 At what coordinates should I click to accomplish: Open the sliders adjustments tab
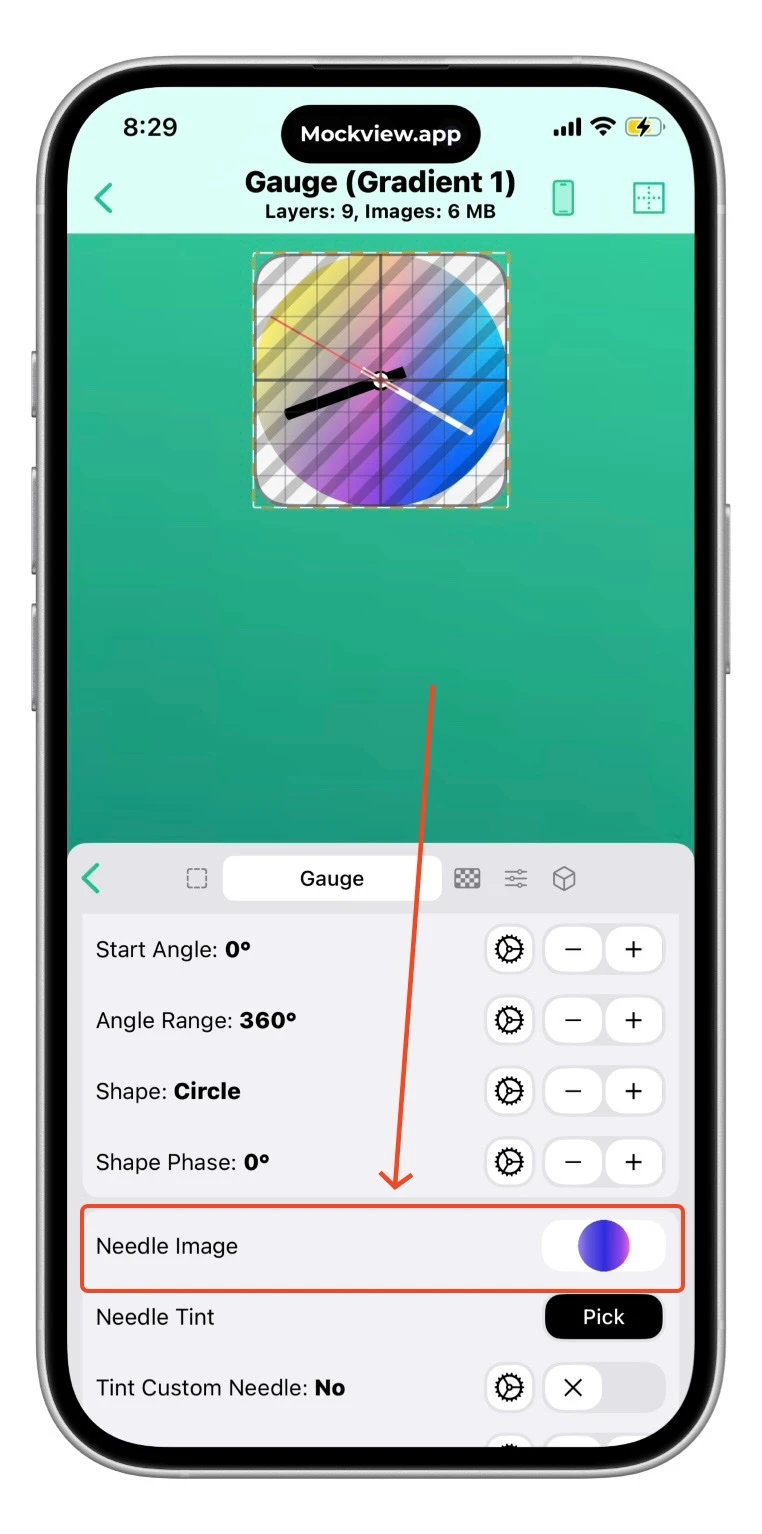pyautogui.click(x=516, y=879)
